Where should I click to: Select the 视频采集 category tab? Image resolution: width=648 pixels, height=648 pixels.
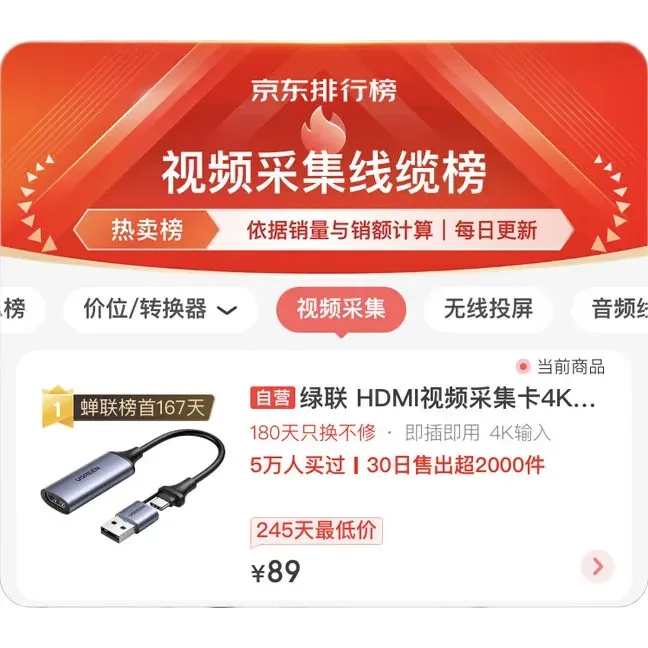tap(341, 309)
